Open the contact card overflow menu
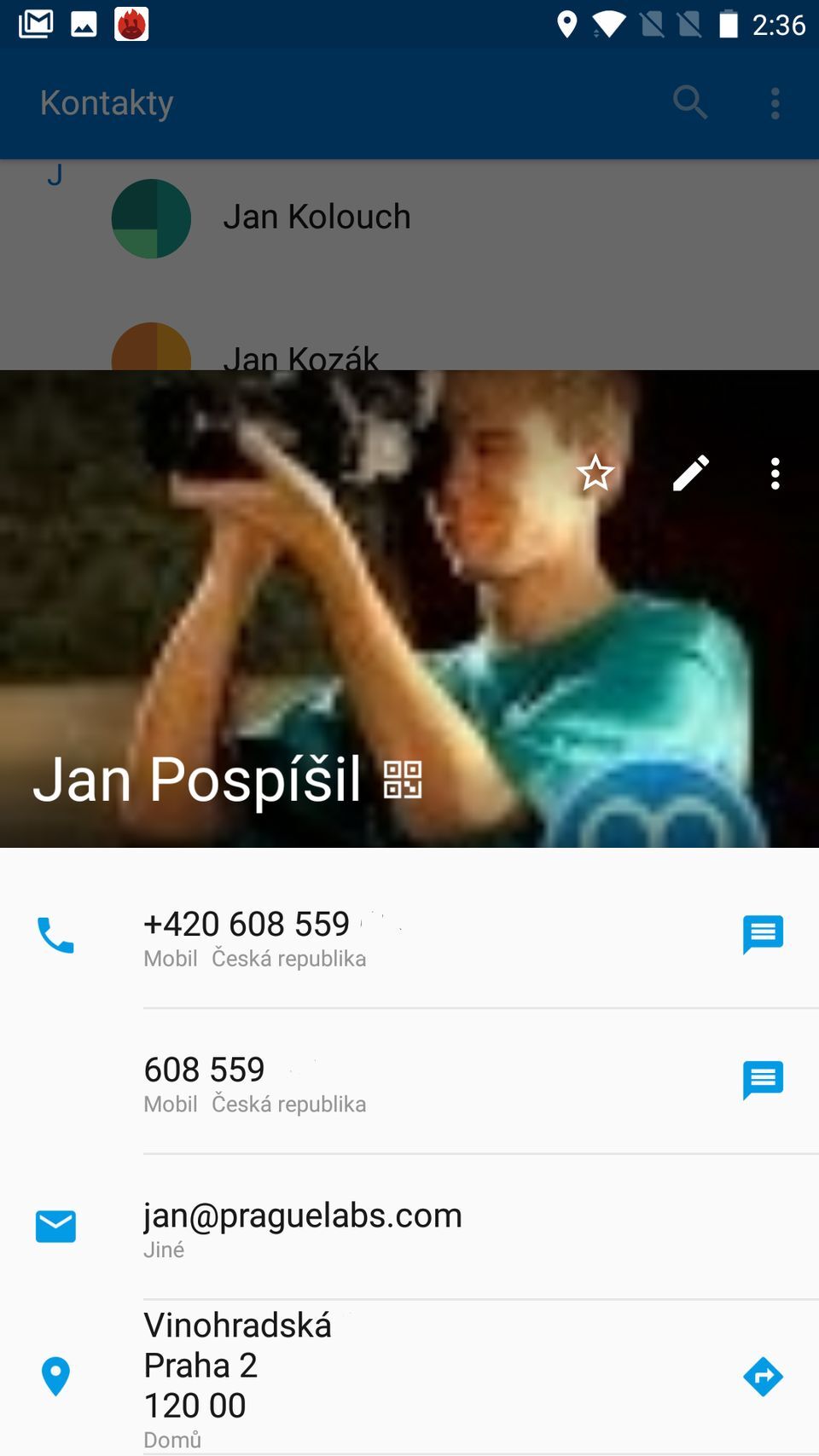Image resolution: width=819 pixels, height=1456 pixels. [775, 473]
